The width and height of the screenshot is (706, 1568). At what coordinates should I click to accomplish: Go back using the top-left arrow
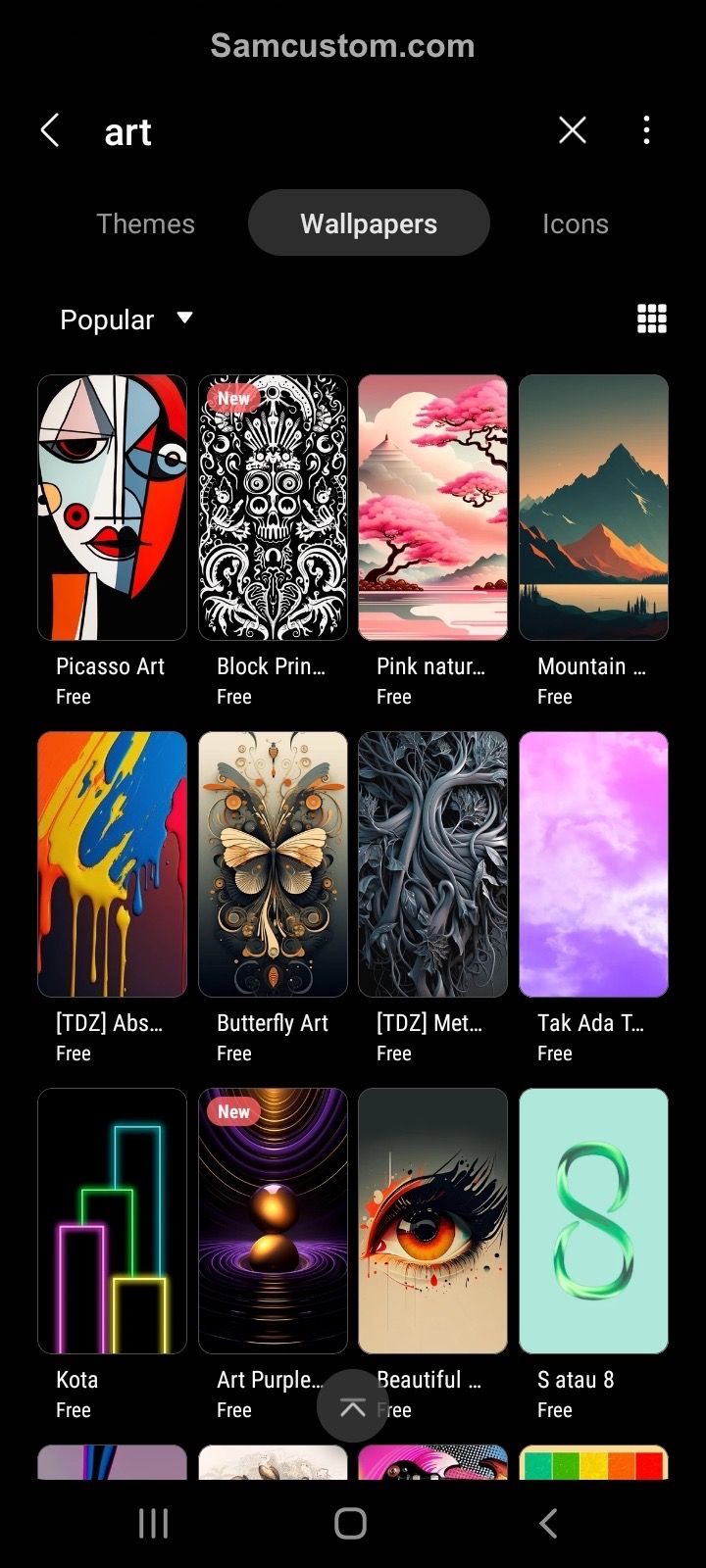pos(50,130)
